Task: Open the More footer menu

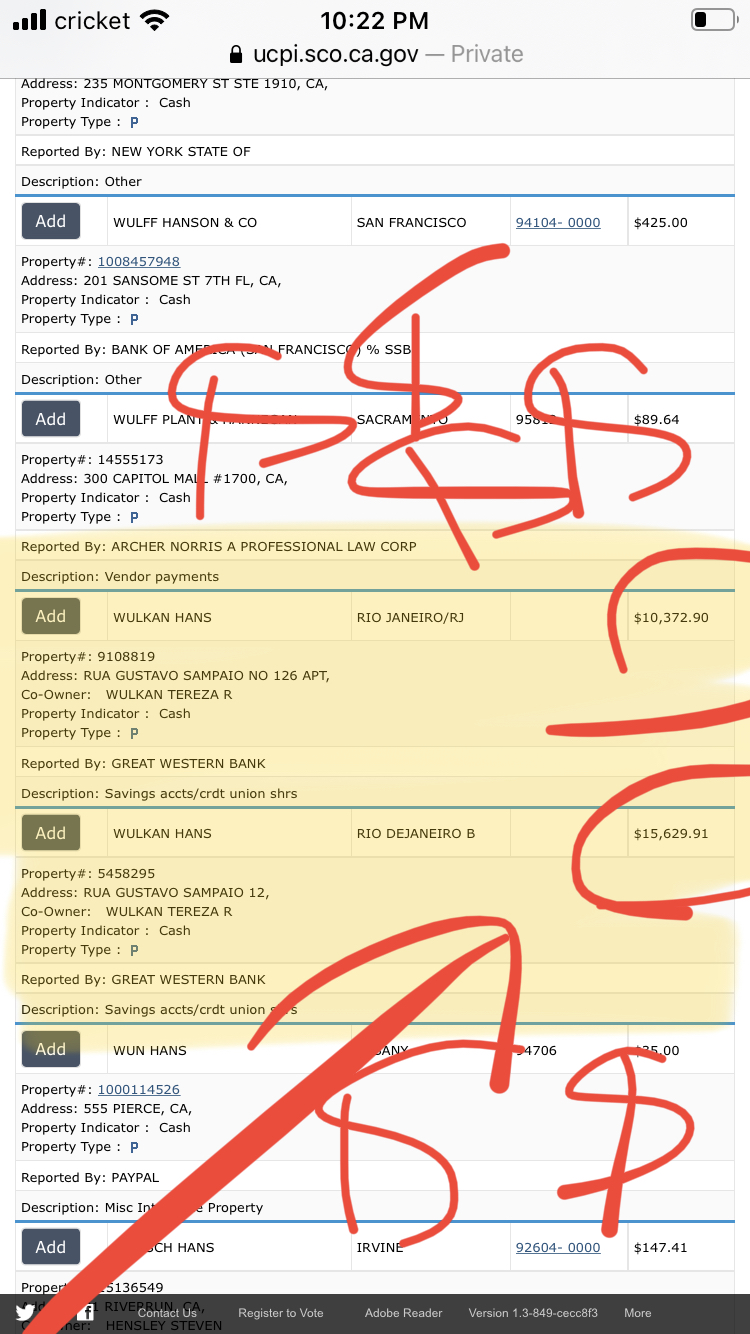Action: 638,1313
